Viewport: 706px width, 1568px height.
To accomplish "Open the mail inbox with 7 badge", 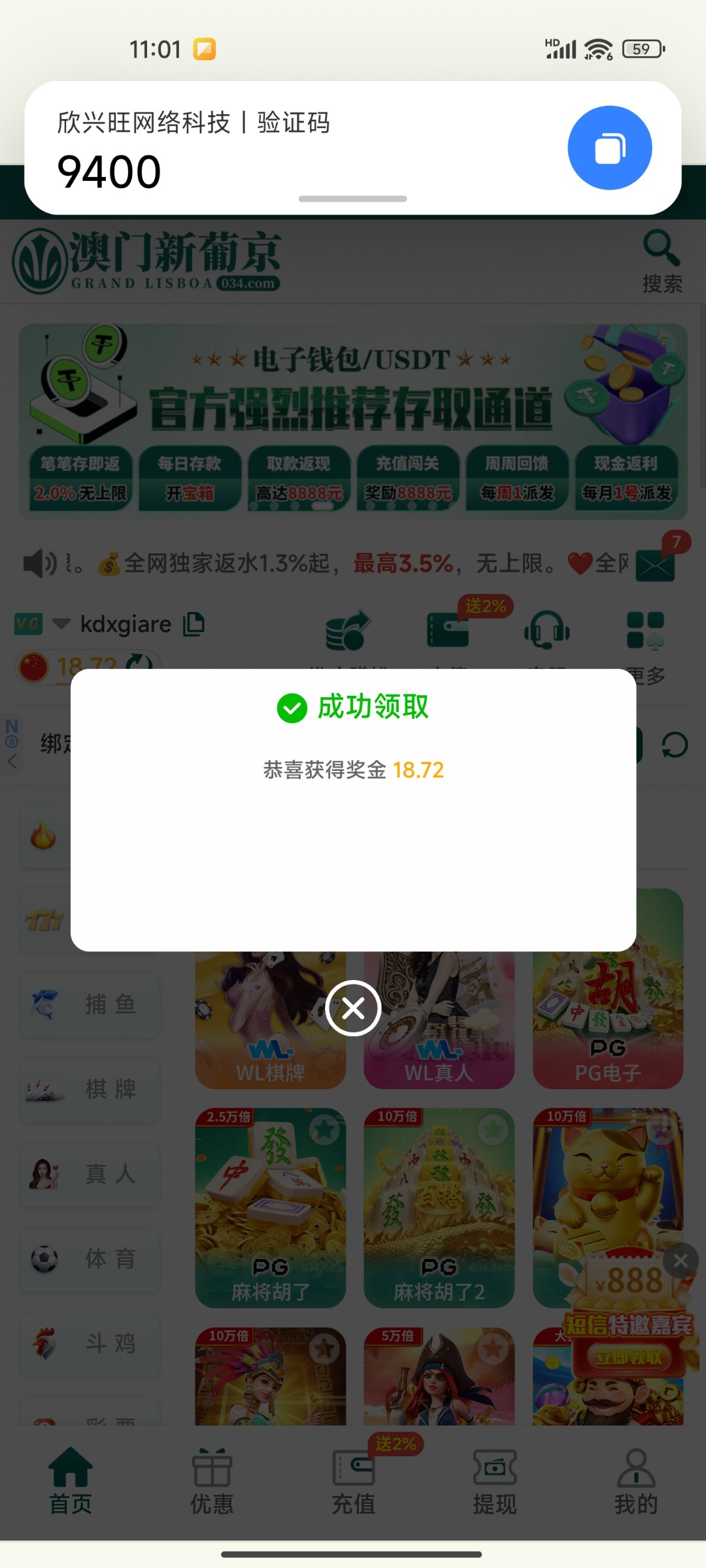I will 656,563.
